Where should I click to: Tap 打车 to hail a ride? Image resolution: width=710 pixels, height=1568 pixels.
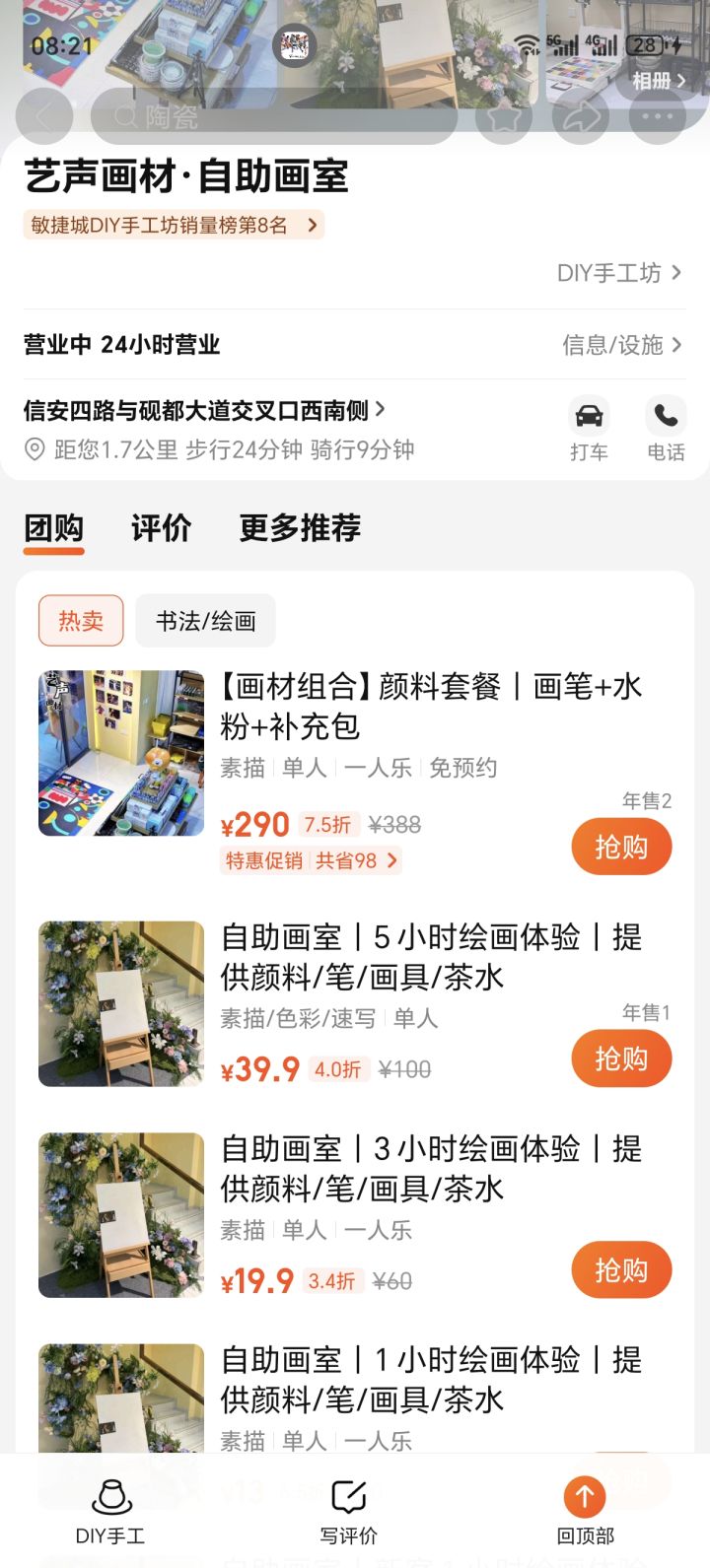click(x=589, y=429)
